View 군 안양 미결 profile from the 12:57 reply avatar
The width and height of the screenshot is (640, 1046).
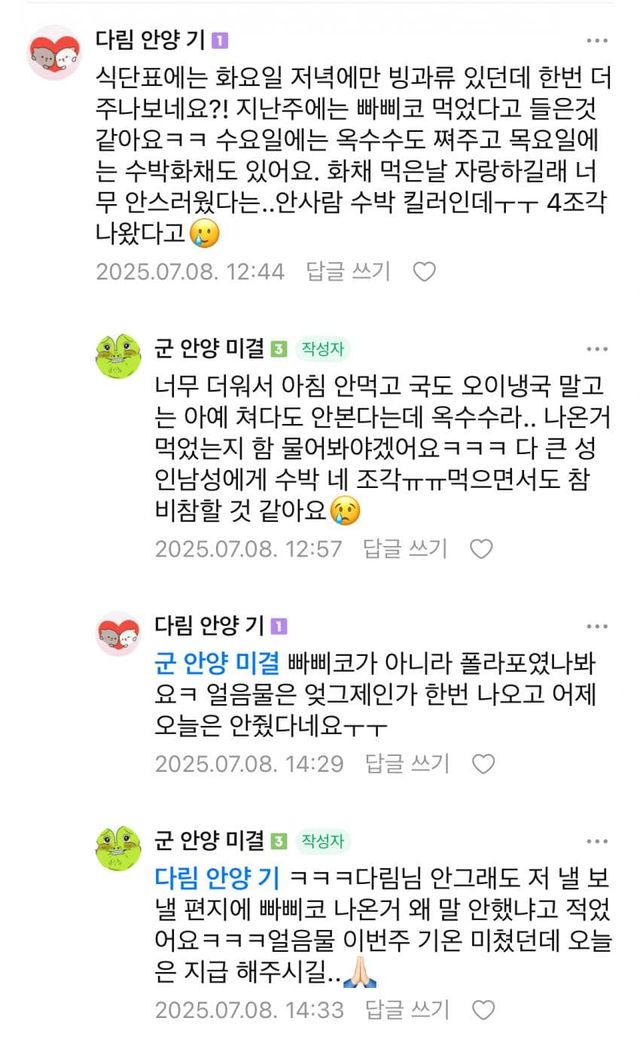(118, 357)
